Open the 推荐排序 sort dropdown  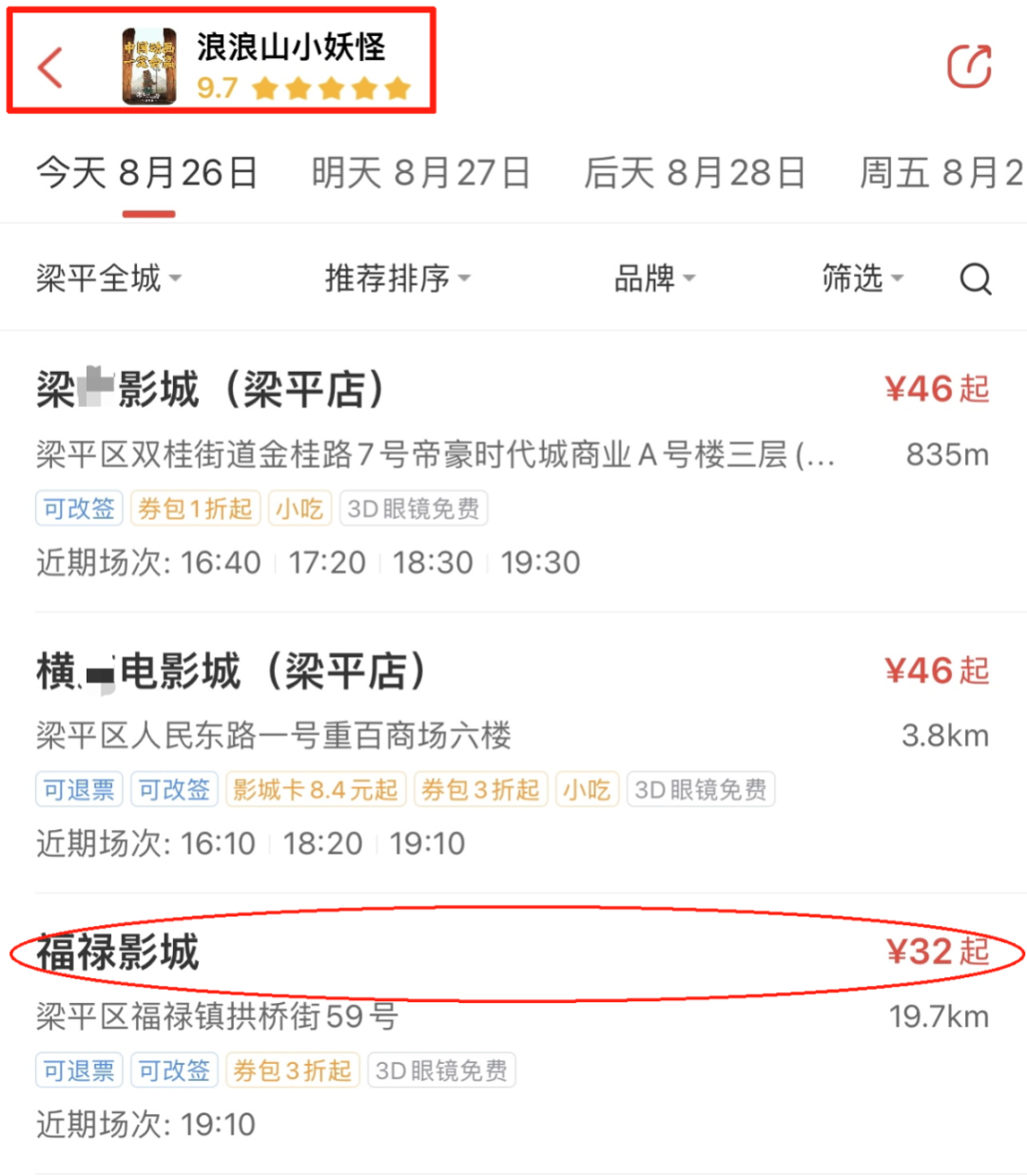pyautogui.click(x=397, y=279)
